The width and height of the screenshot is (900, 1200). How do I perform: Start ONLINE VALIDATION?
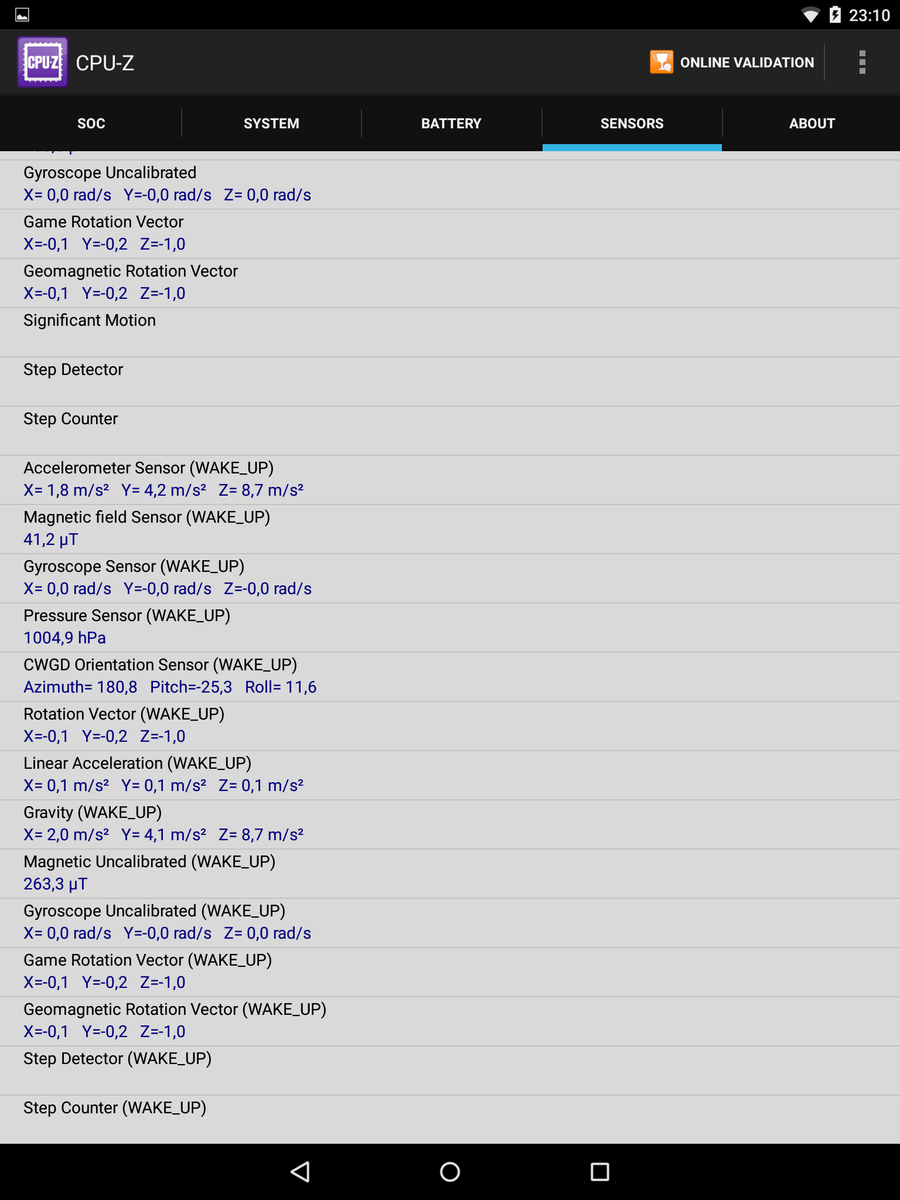pos(732,62)
